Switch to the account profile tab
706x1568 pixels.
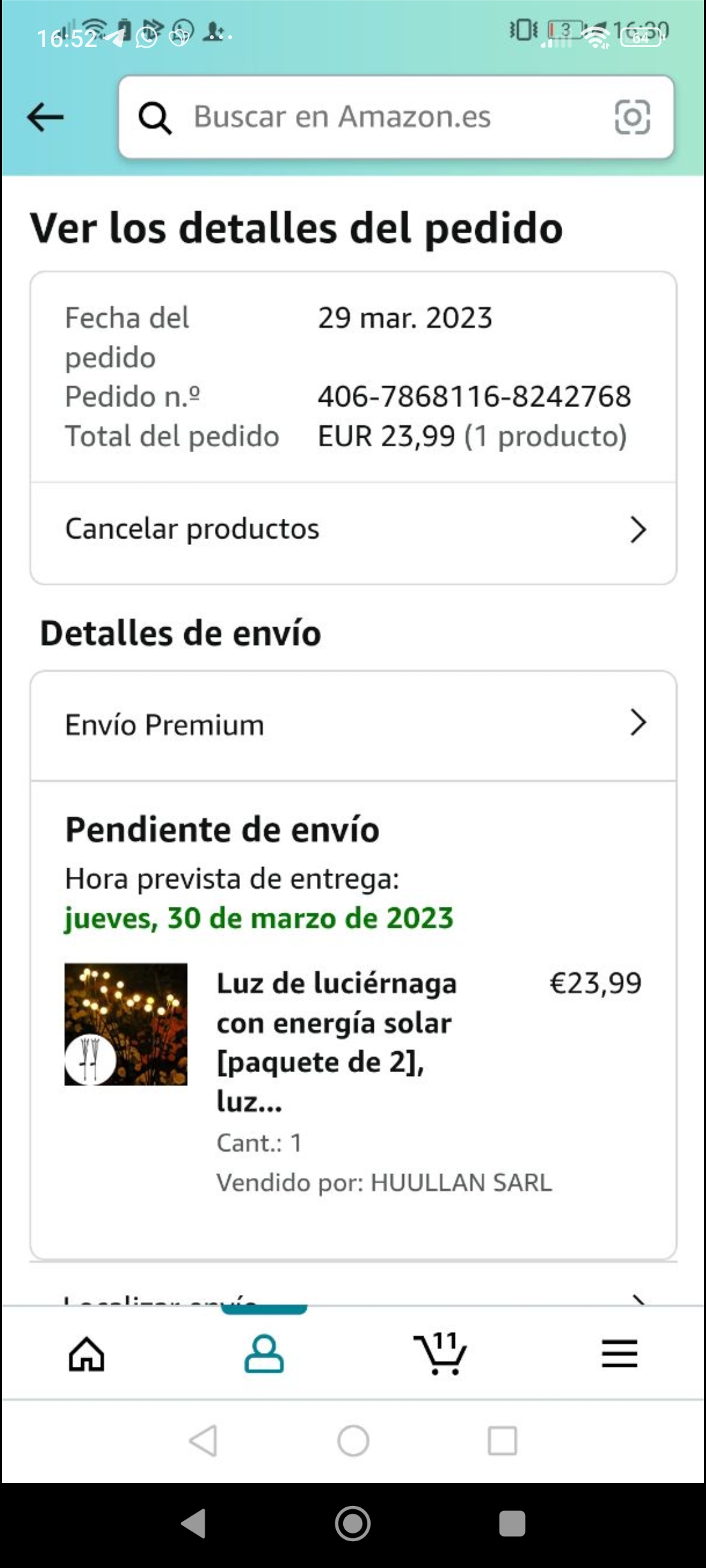pos(264,1354)
